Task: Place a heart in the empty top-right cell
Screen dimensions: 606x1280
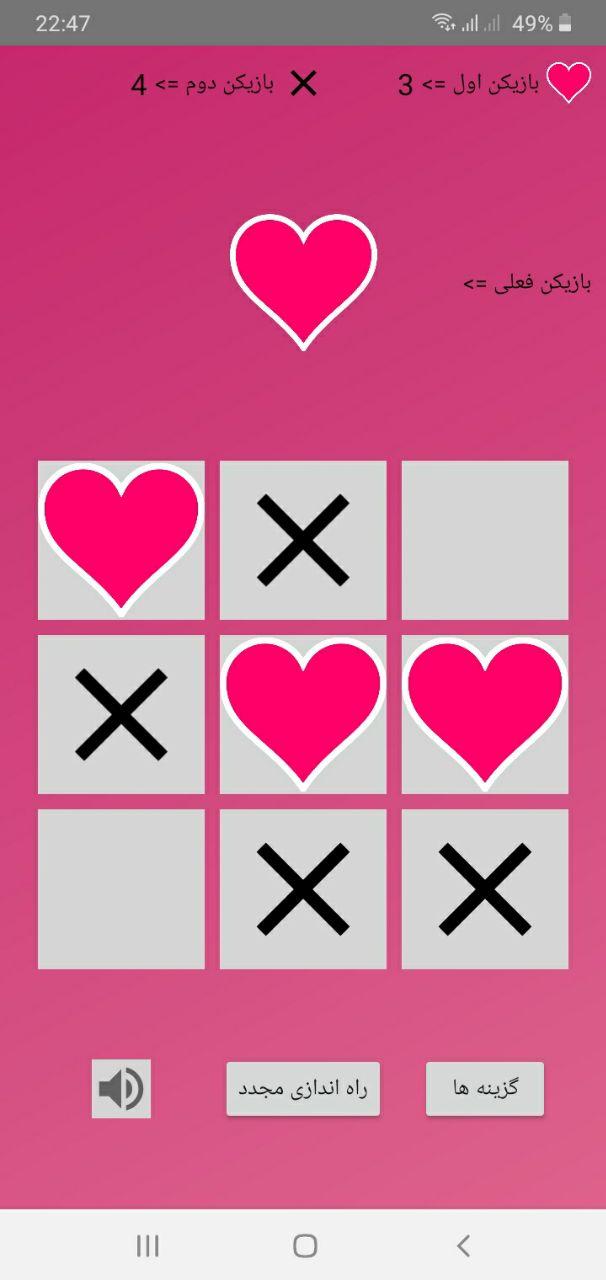Action: click(485, 540)
